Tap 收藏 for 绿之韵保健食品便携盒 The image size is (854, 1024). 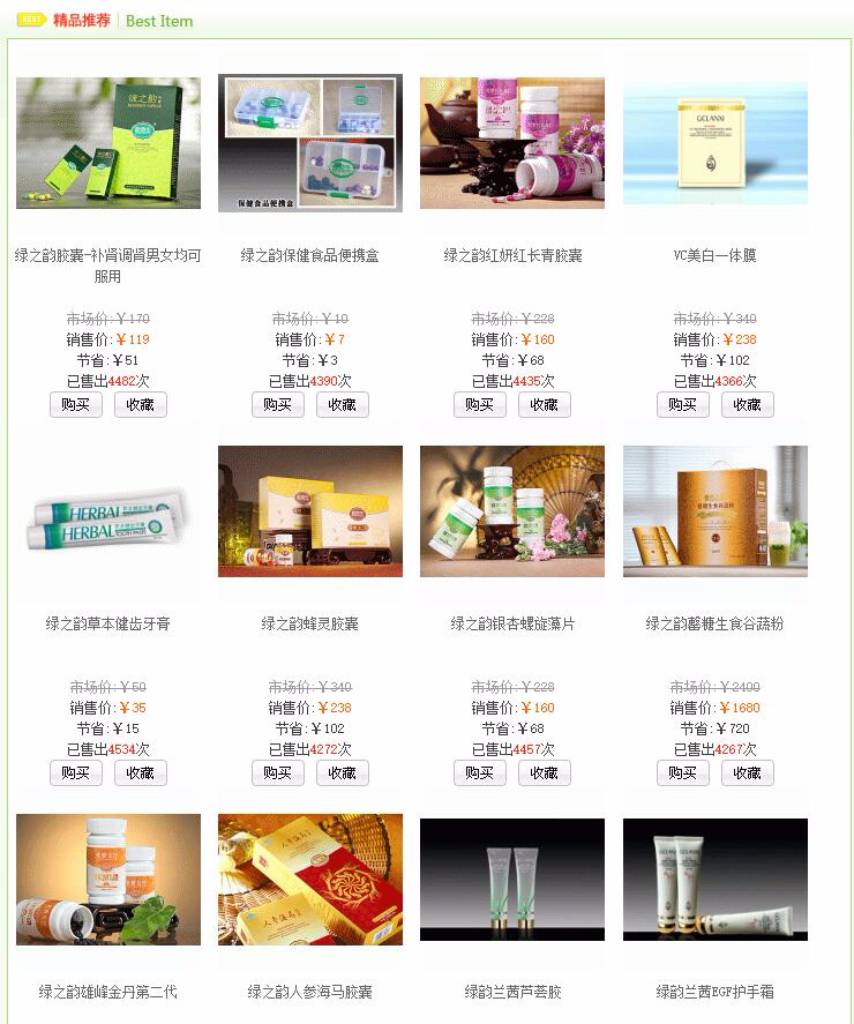(x=342, y=405)
